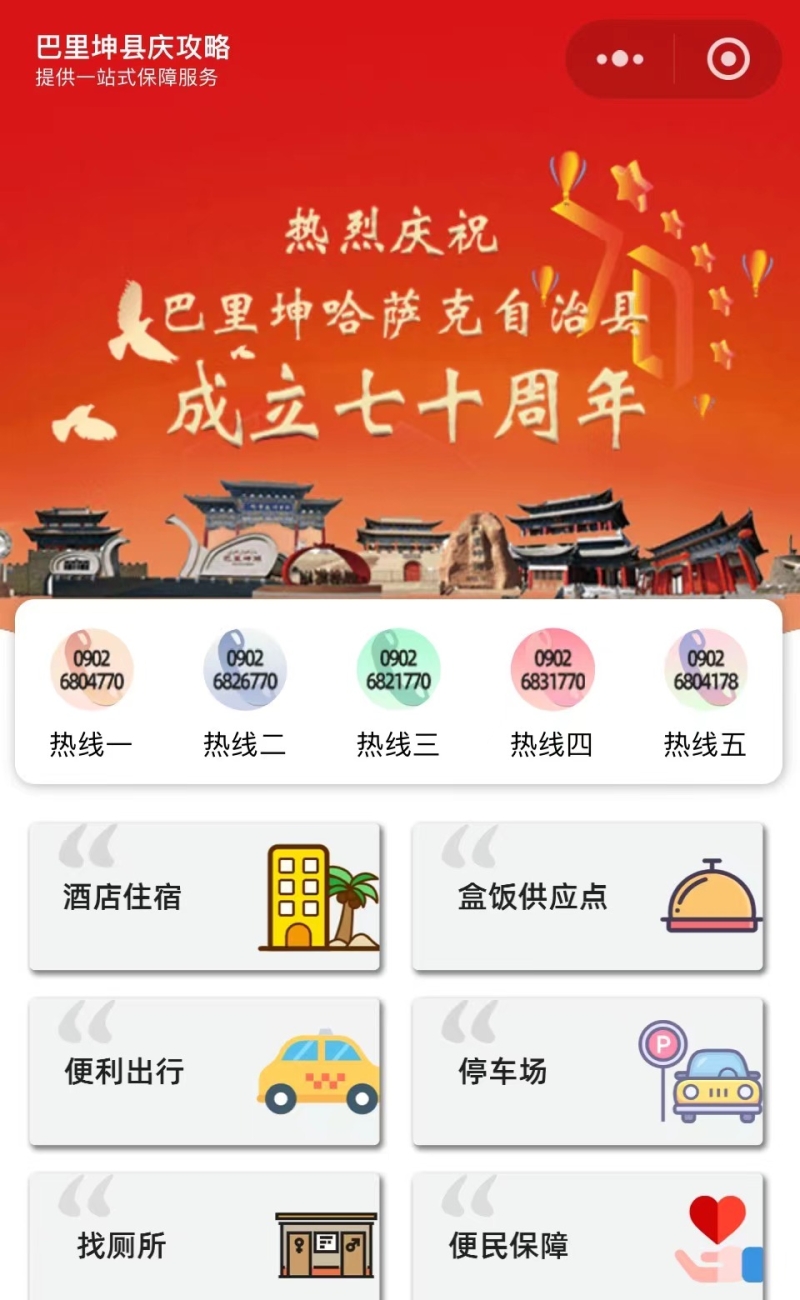This screenshot has height=1300, width=800.
Task: Open the mini program more-options menu
Action: click(x=620, y=59)
